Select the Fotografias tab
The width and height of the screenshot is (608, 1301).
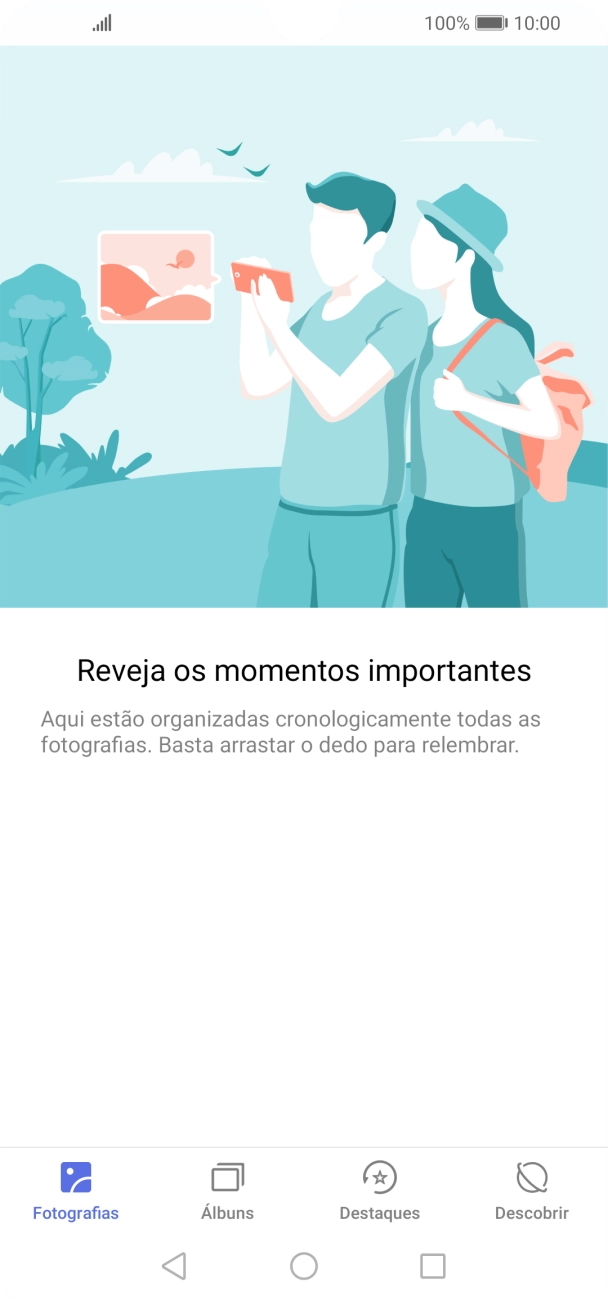pyautogui.click(x=76, y=1191)
